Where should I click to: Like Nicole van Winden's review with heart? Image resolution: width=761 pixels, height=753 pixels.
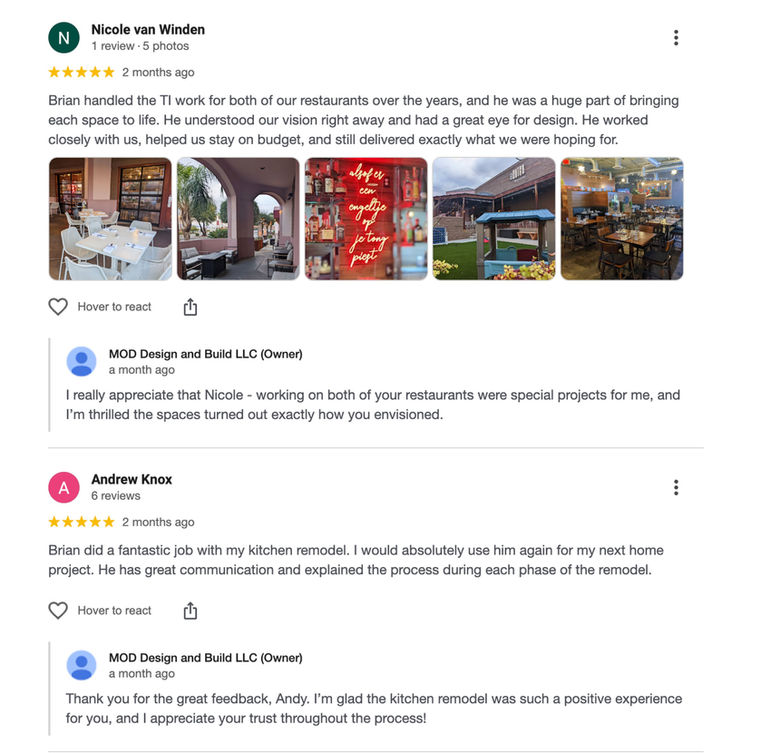coord(58,307)
